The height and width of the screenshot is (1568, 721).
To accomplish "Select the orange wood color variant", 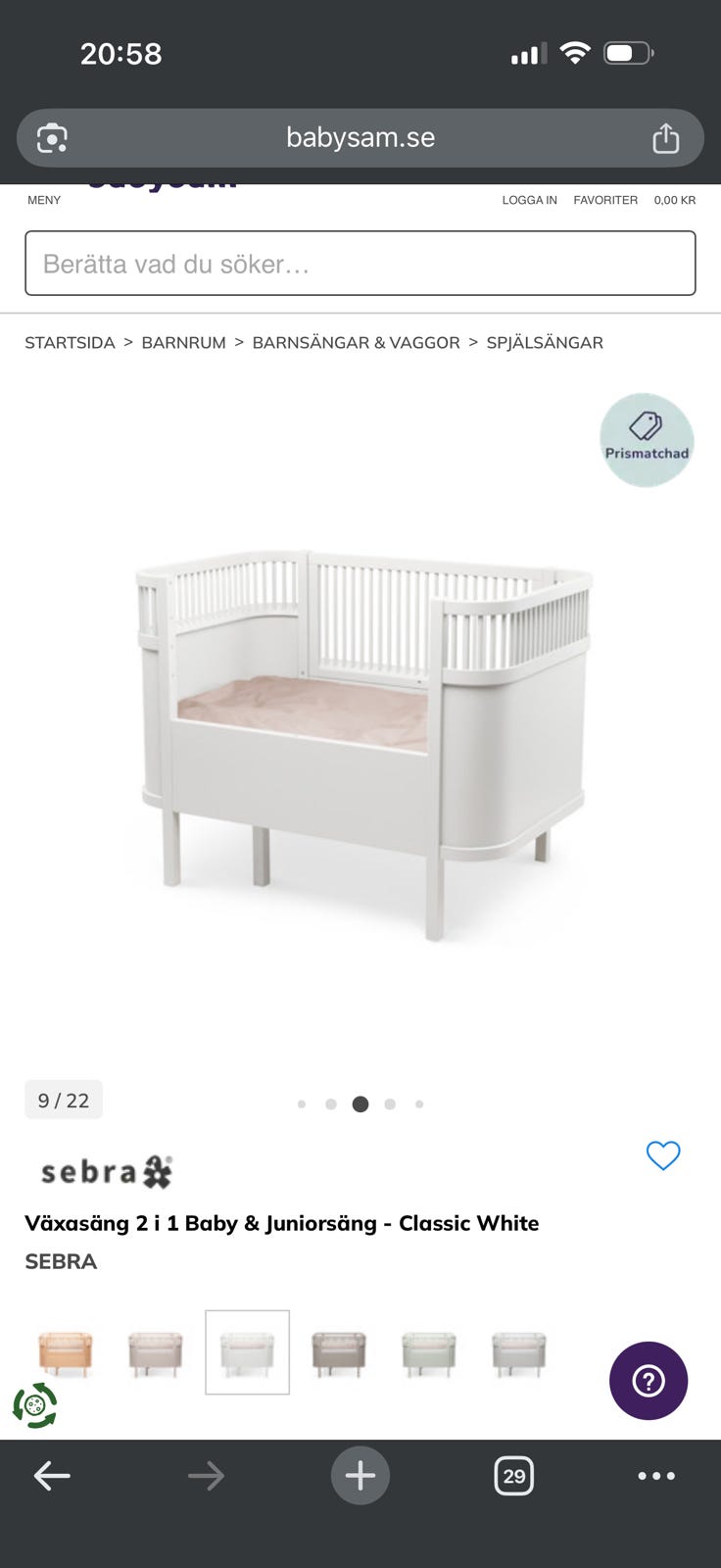I will 66,1352.
